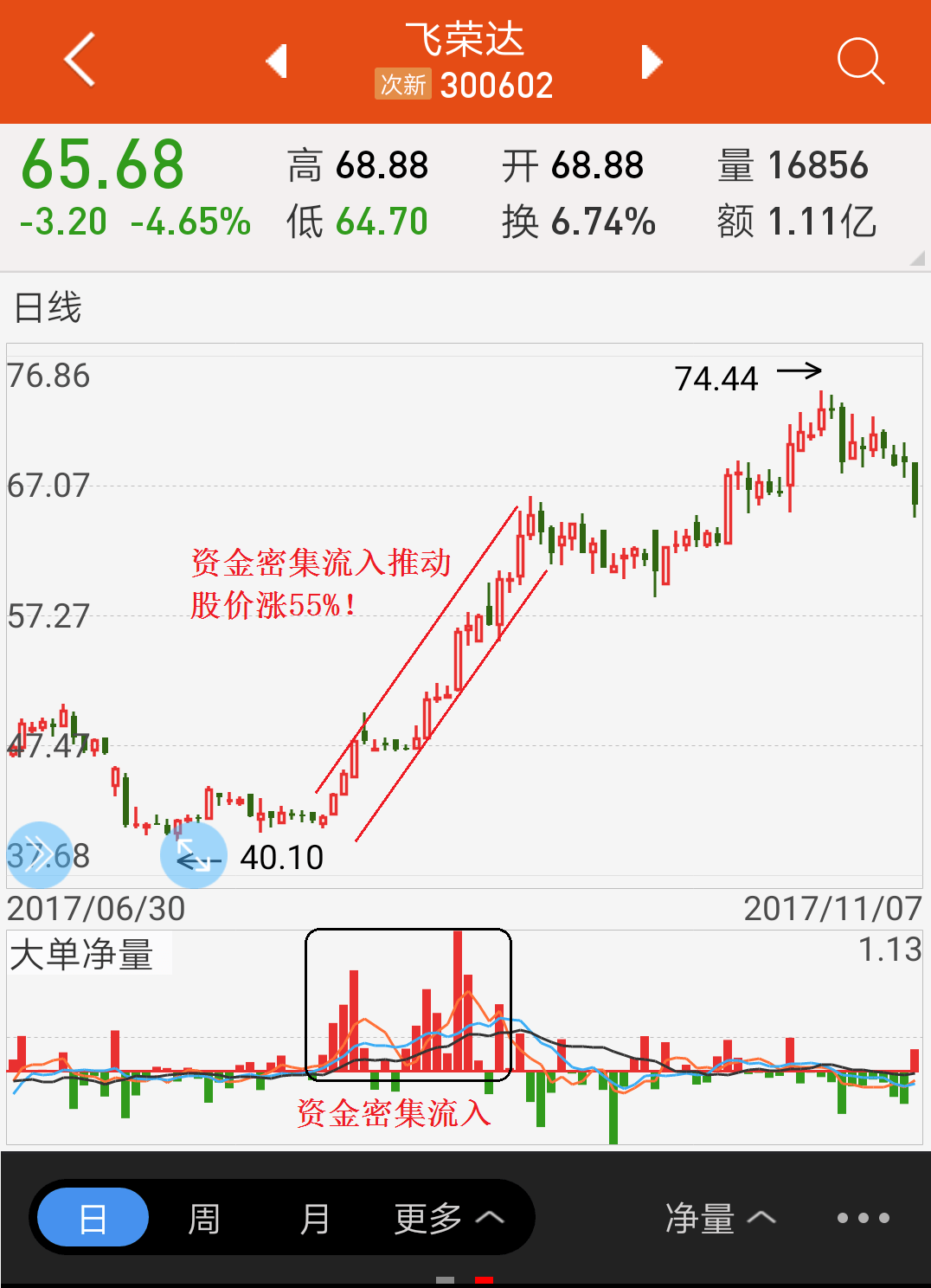Expand the quote details corner triangle
The width and height of the screenshot is (931, 1288).
918,259
